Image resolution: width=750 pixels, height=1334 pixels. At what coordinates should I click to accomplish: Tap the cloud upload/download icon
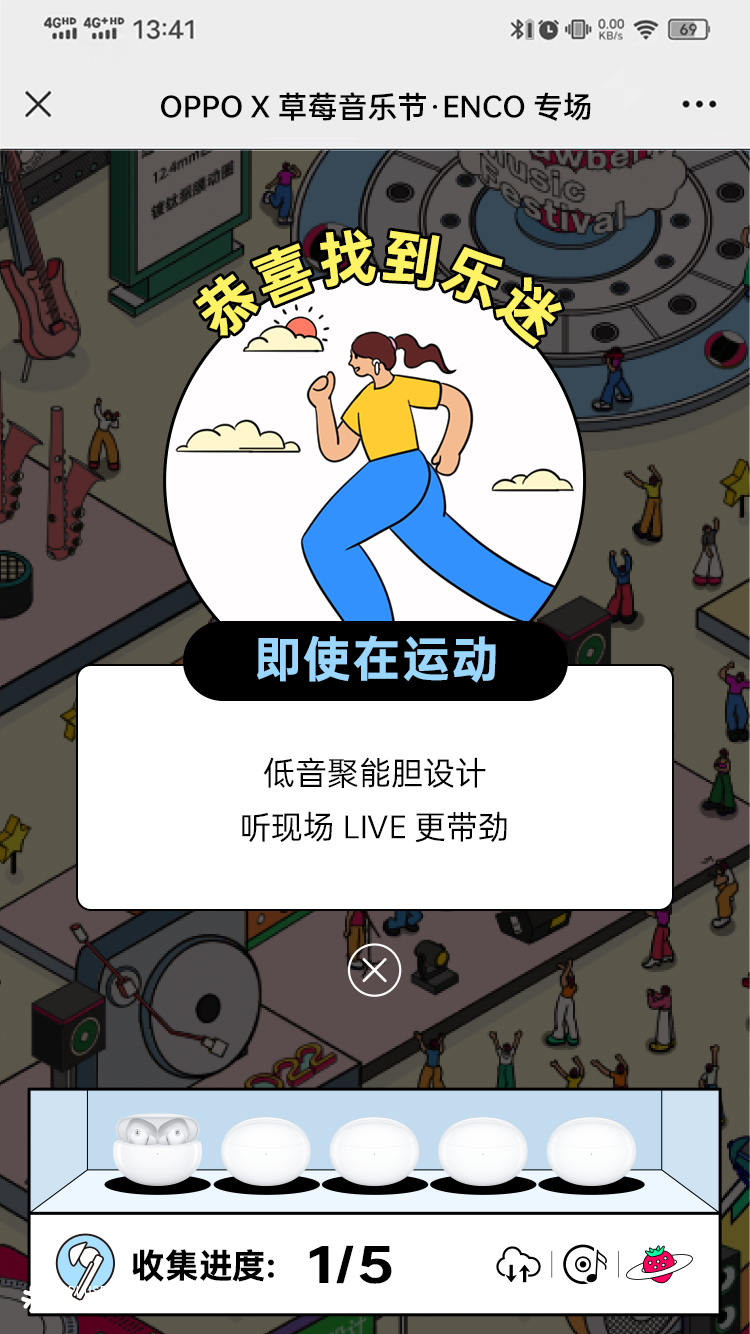[x=518, y=1265]
